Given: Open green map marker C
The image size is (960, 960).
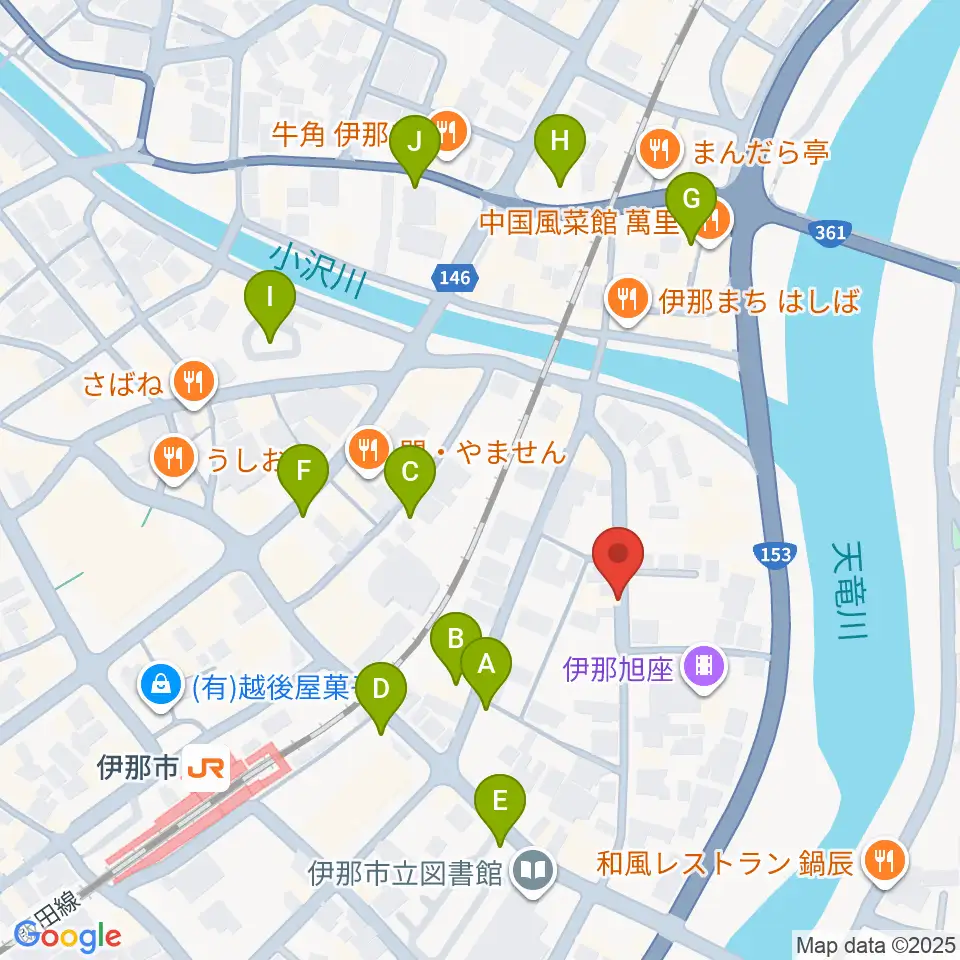Looking at the screenshot, I should (x=410, y=481).
